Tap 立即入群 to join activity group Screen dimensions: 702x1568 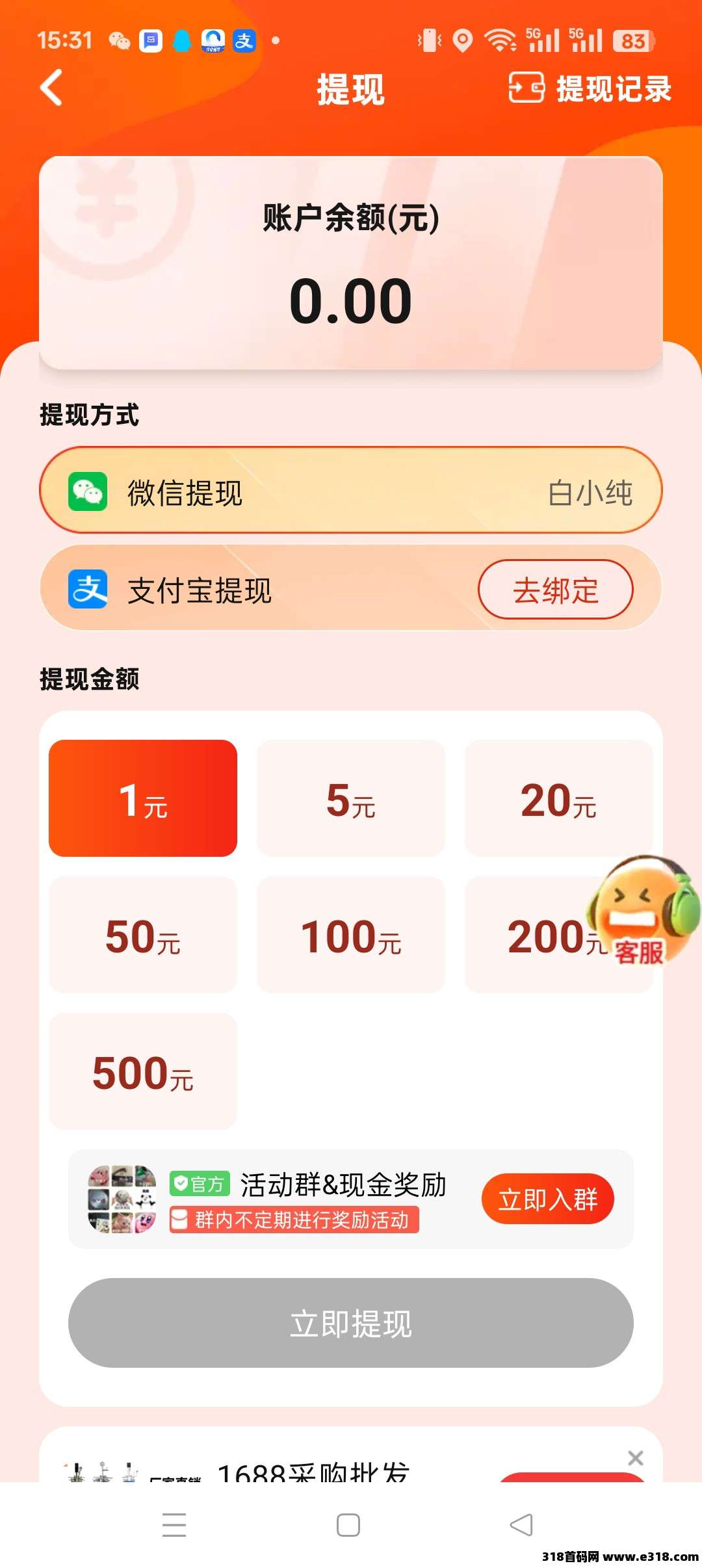pyautogui.click(x=547, y=1199)
